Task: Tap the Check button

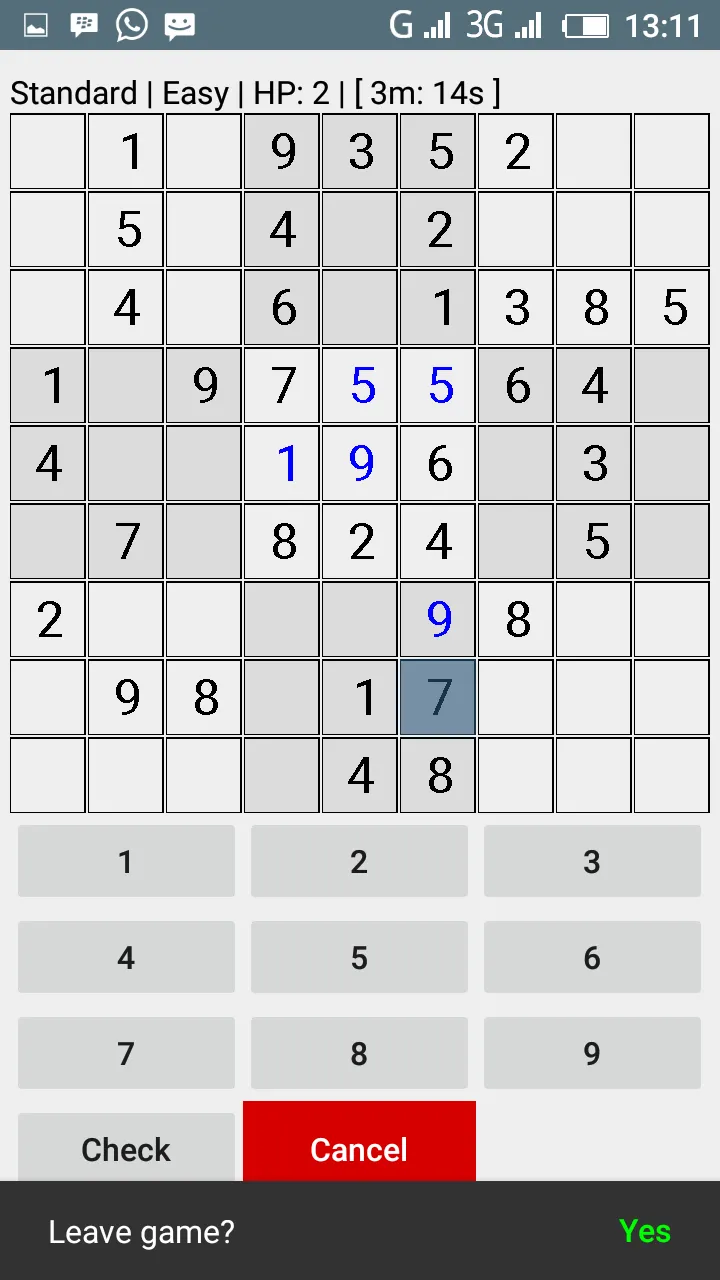Action: click(126, 1148)
